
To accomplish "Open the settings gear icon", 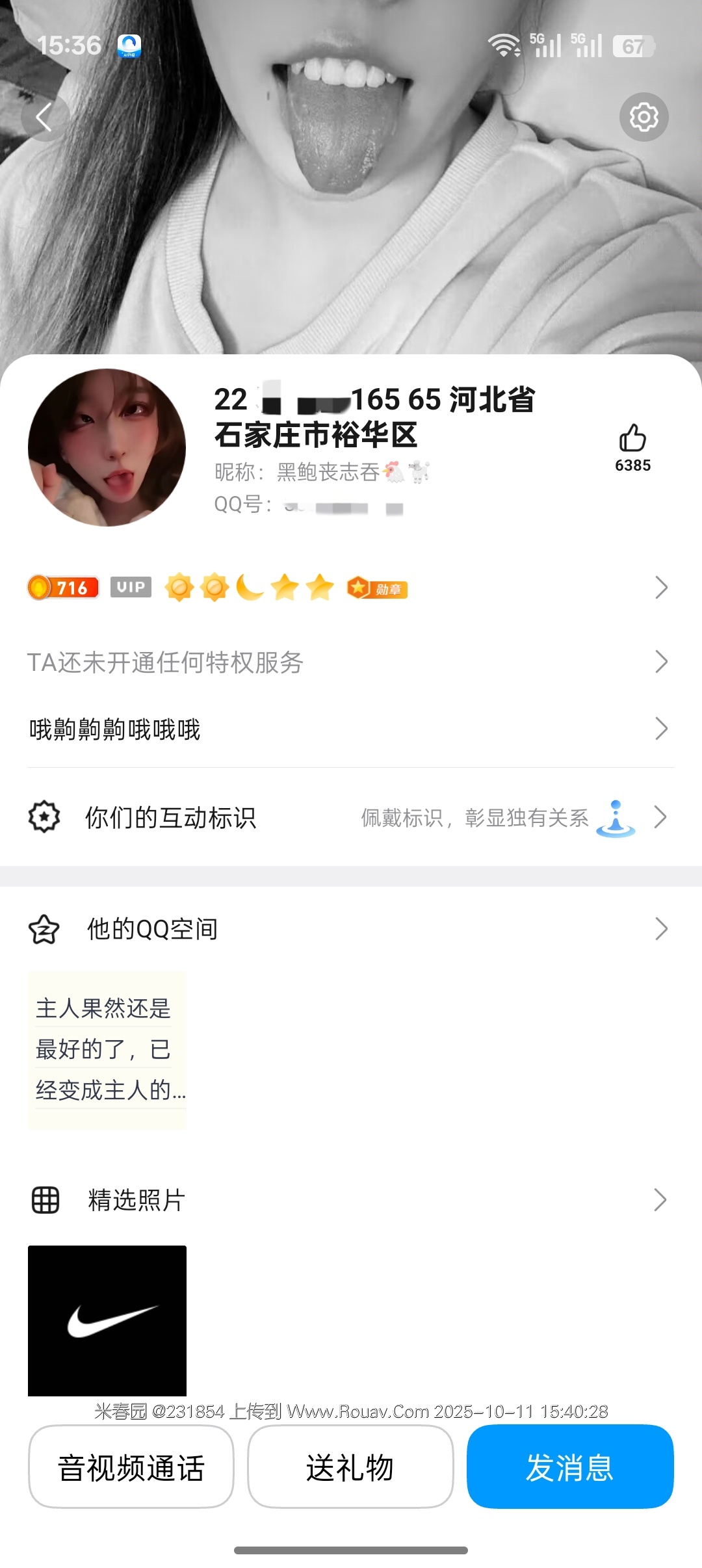I will click(643, 118).
